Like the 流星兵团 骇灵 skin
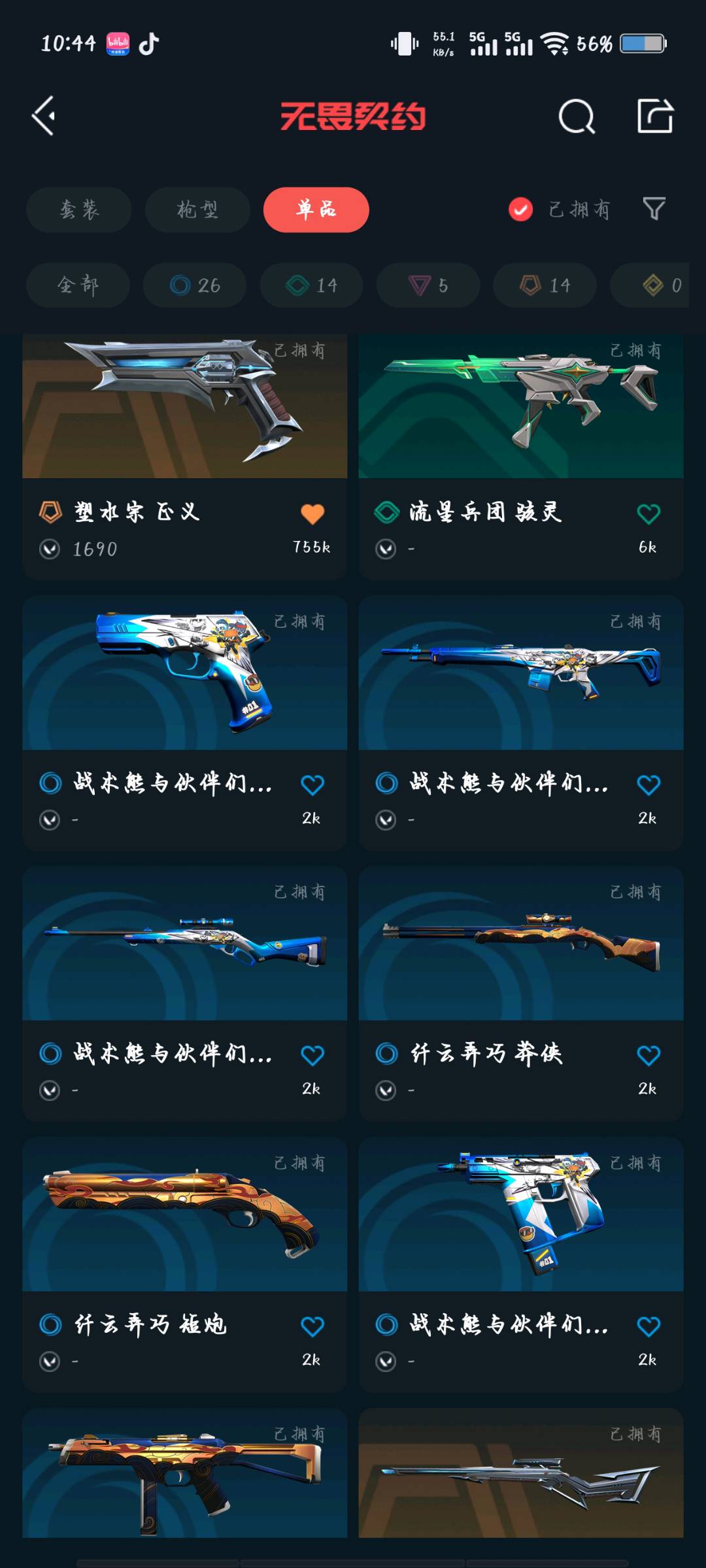706x1568 pixels. (648, 514)
